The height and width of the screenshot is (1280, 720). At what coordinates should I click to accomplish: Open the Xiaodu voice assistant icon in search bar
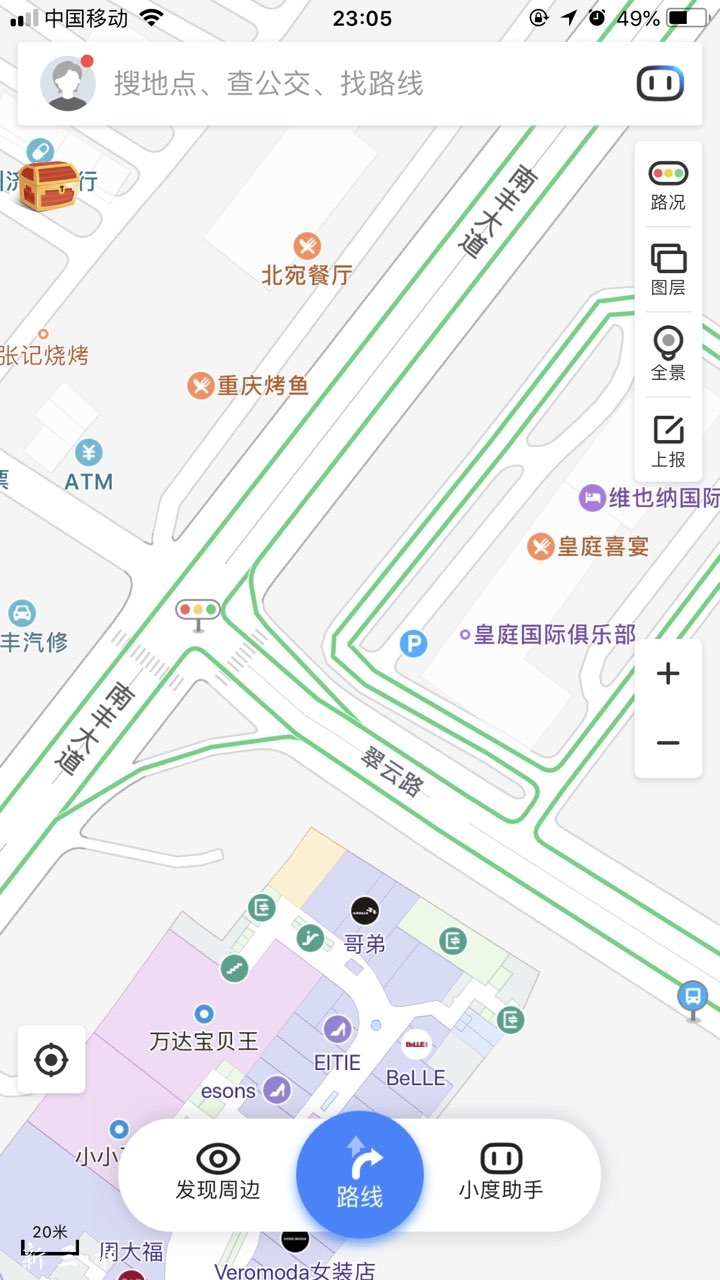[661, 84]
